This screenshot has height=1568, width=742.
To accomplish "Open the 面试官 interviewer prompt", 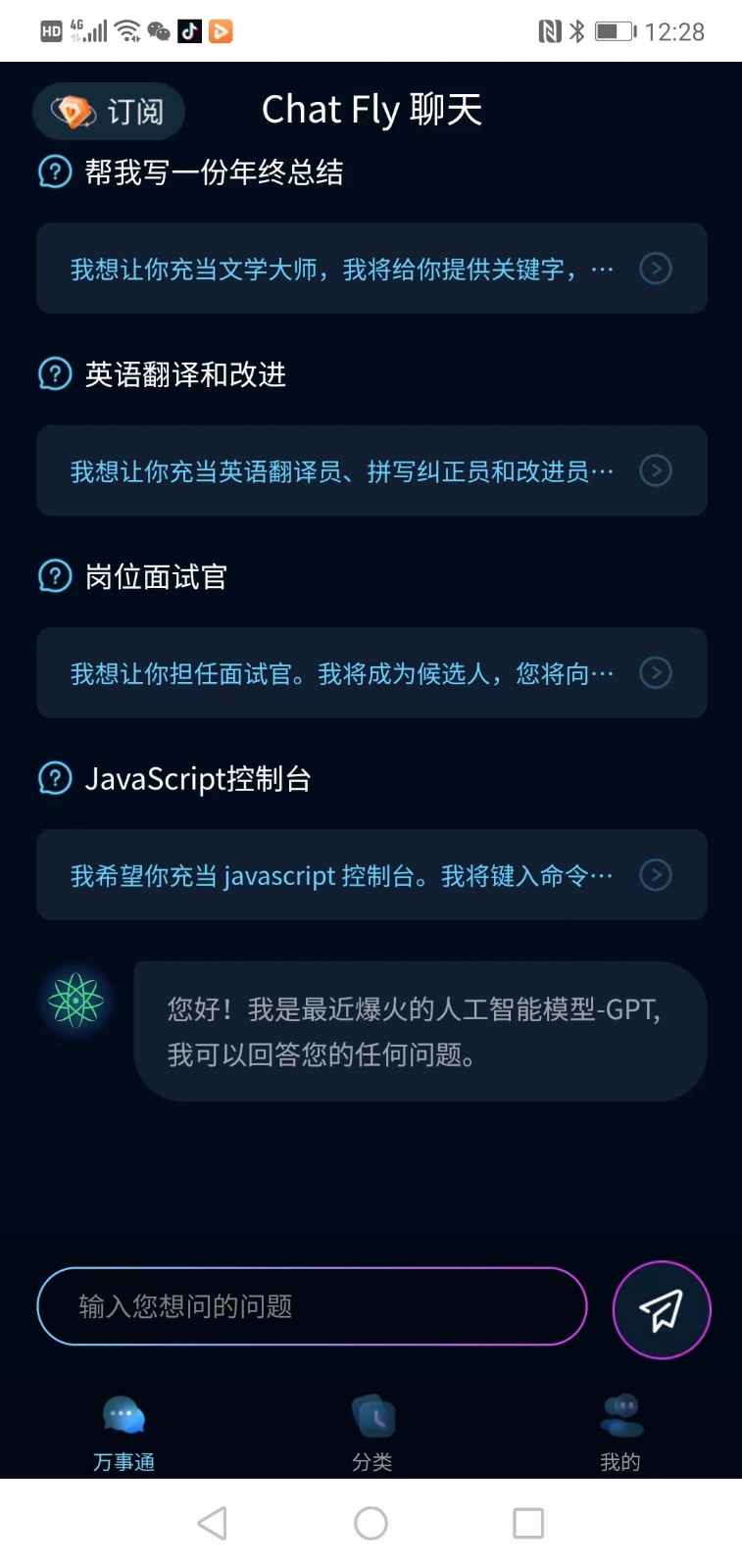I will point(371,673).
